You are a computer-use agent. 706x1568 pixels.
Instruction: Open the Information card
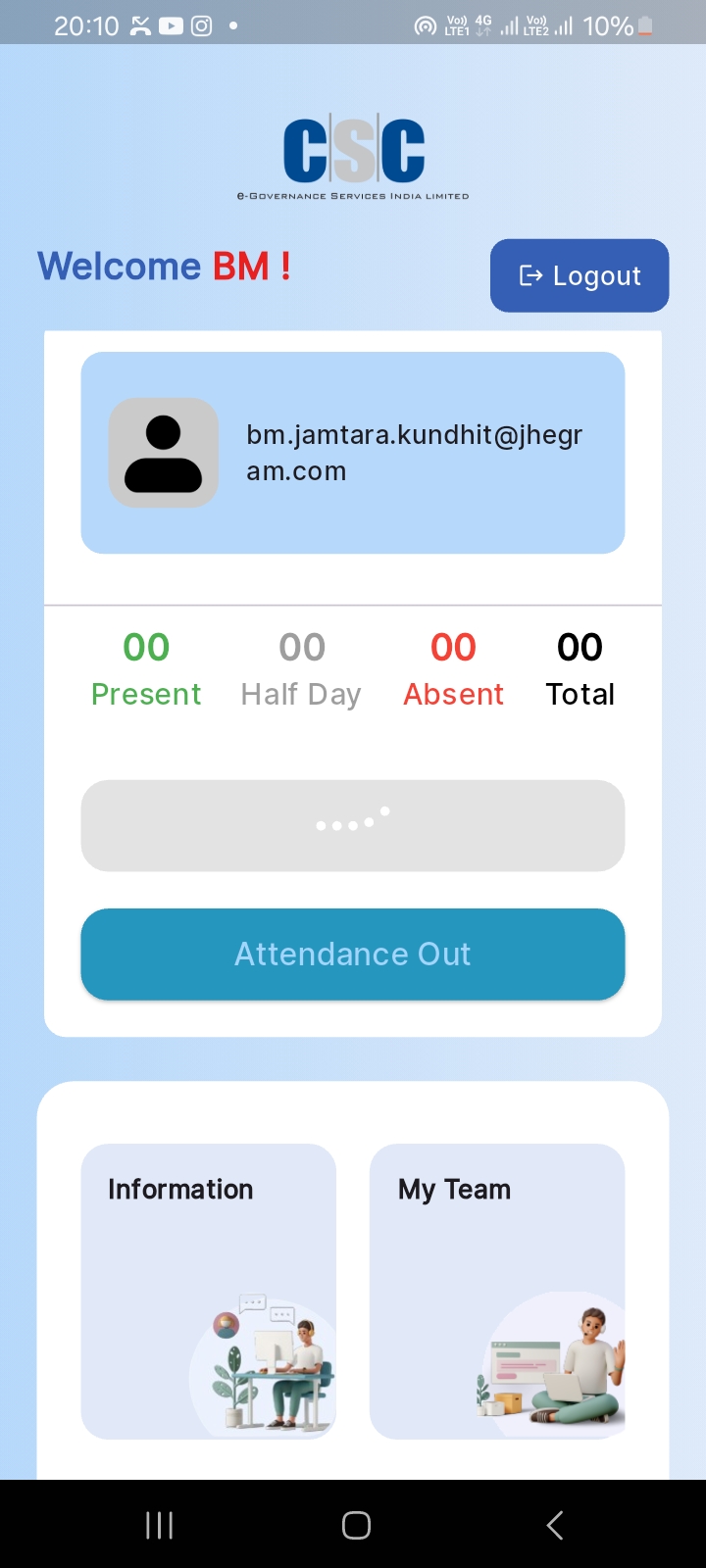click(x=209, y=1292)
